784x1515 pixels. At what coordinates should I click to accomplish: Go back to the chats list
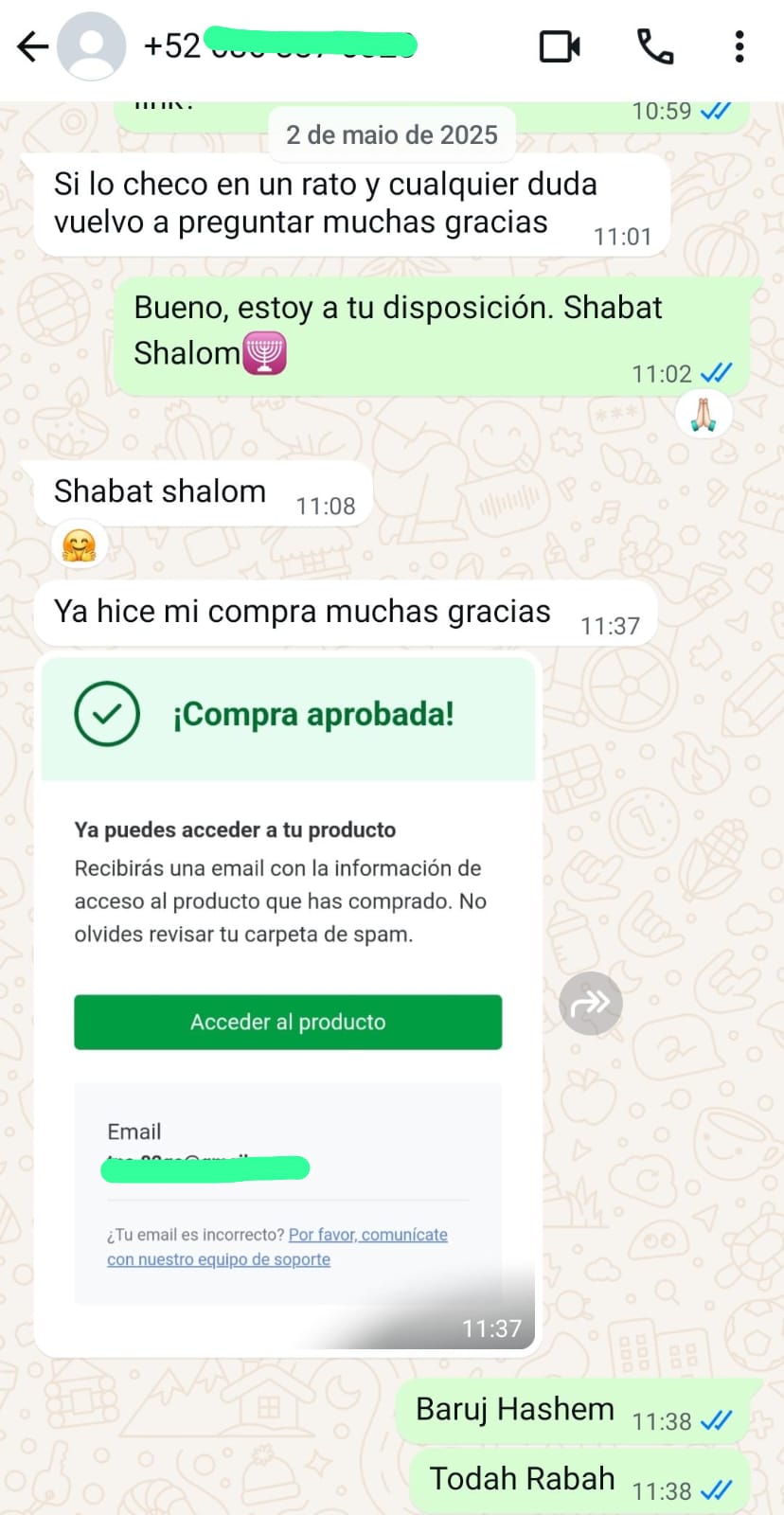tap(32, 46)
